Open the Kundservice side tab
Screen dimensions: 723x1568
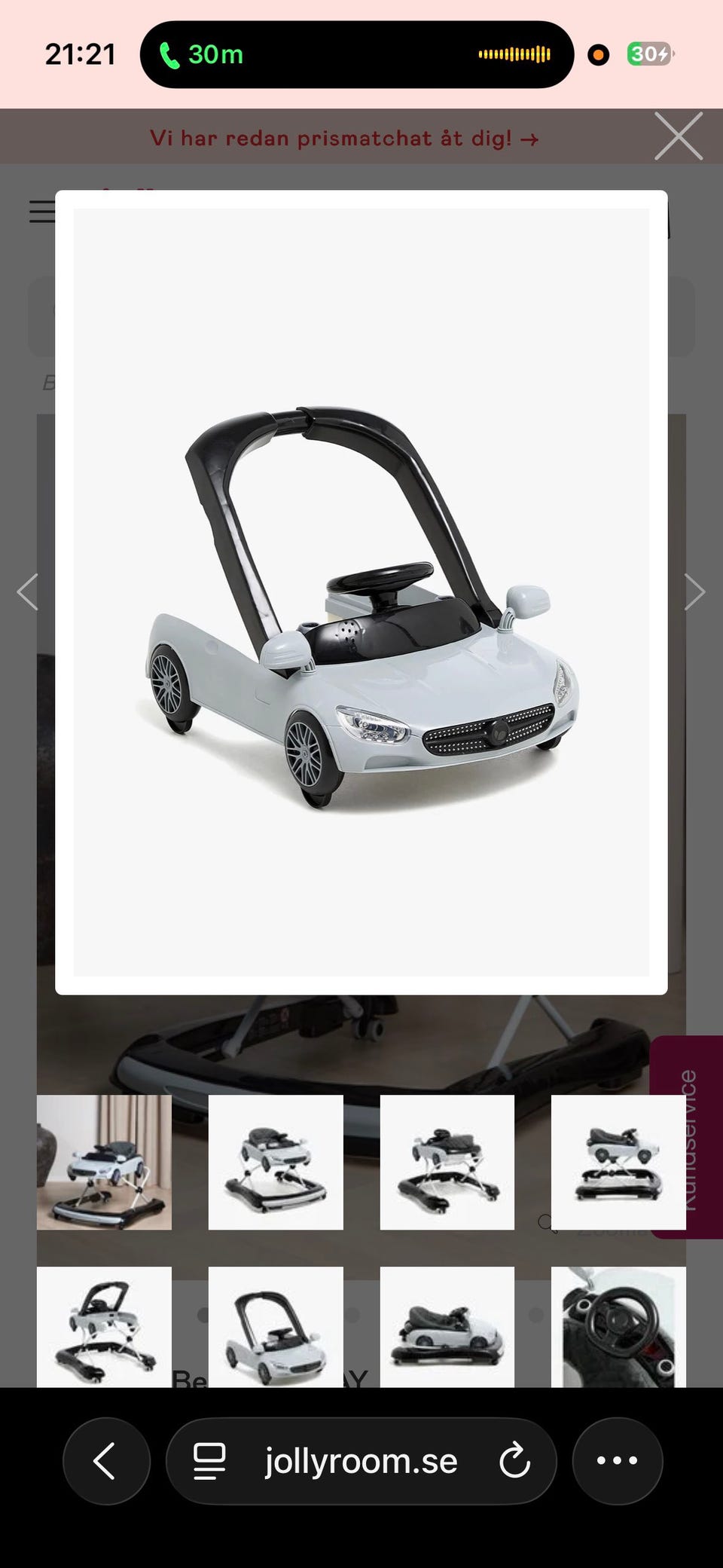(686, 1138)
